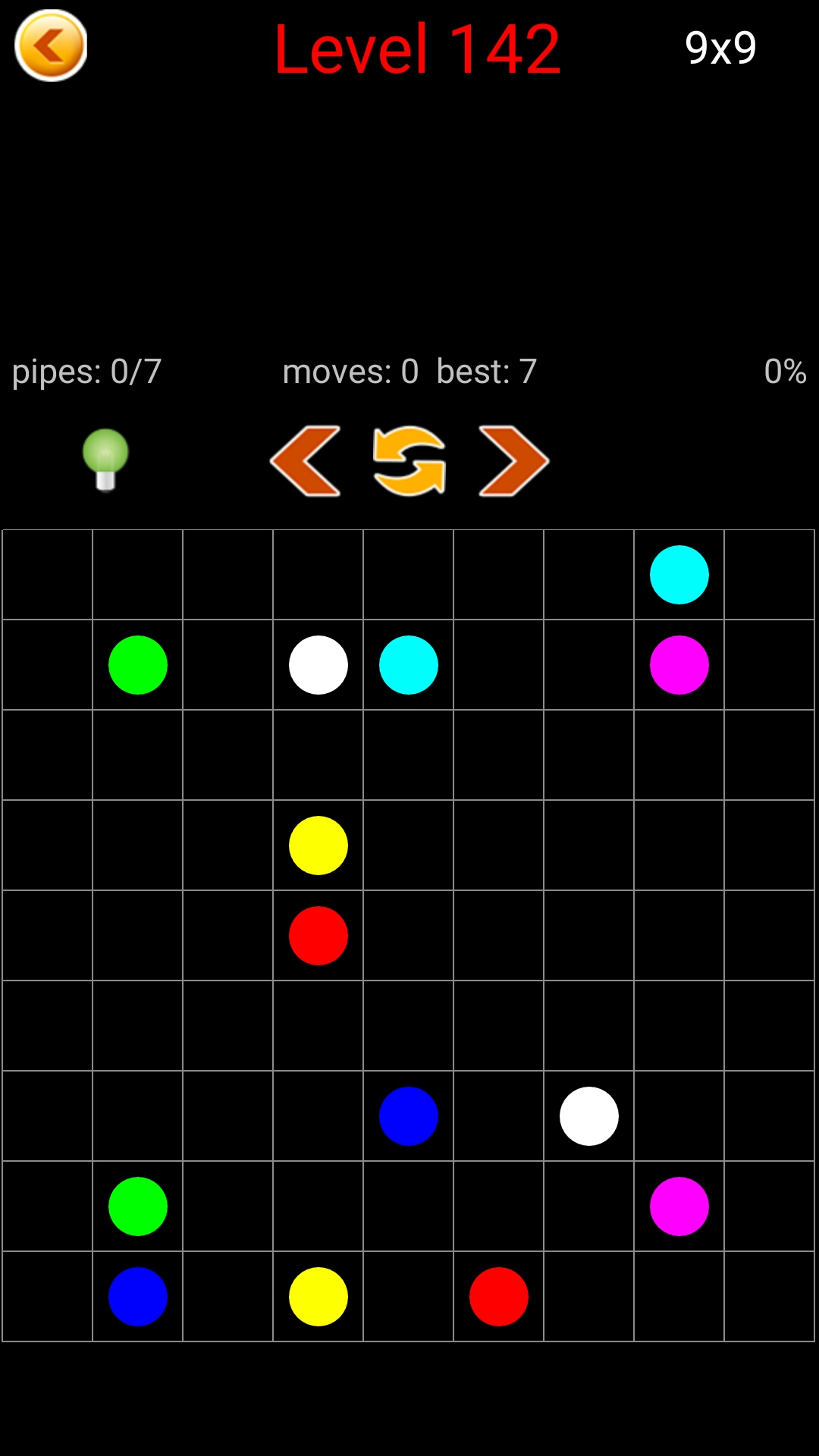Select the upper yellow dot
The image size is (819, 1456).
pos(318,846)
